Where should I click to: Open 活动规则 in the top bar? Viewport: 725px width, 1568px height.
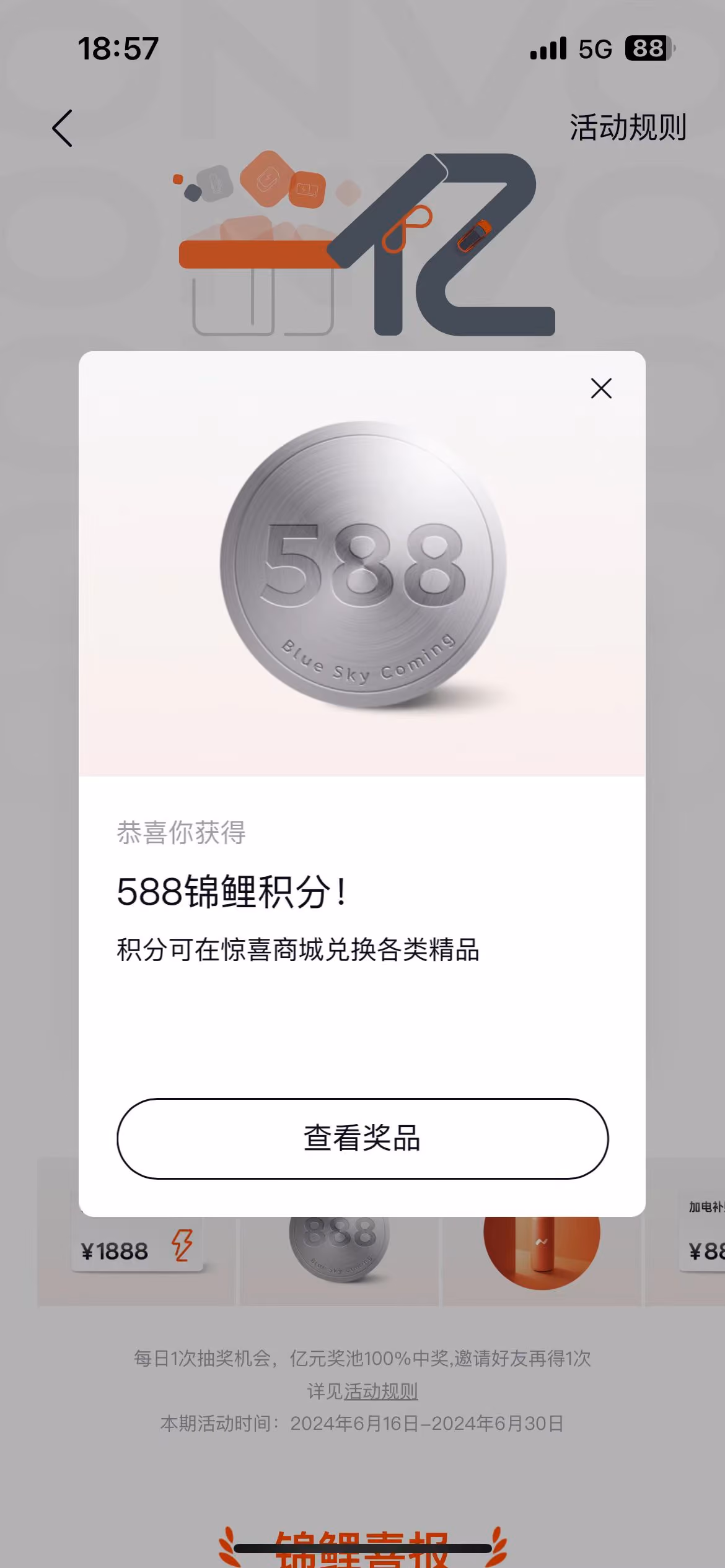[628, 128]
